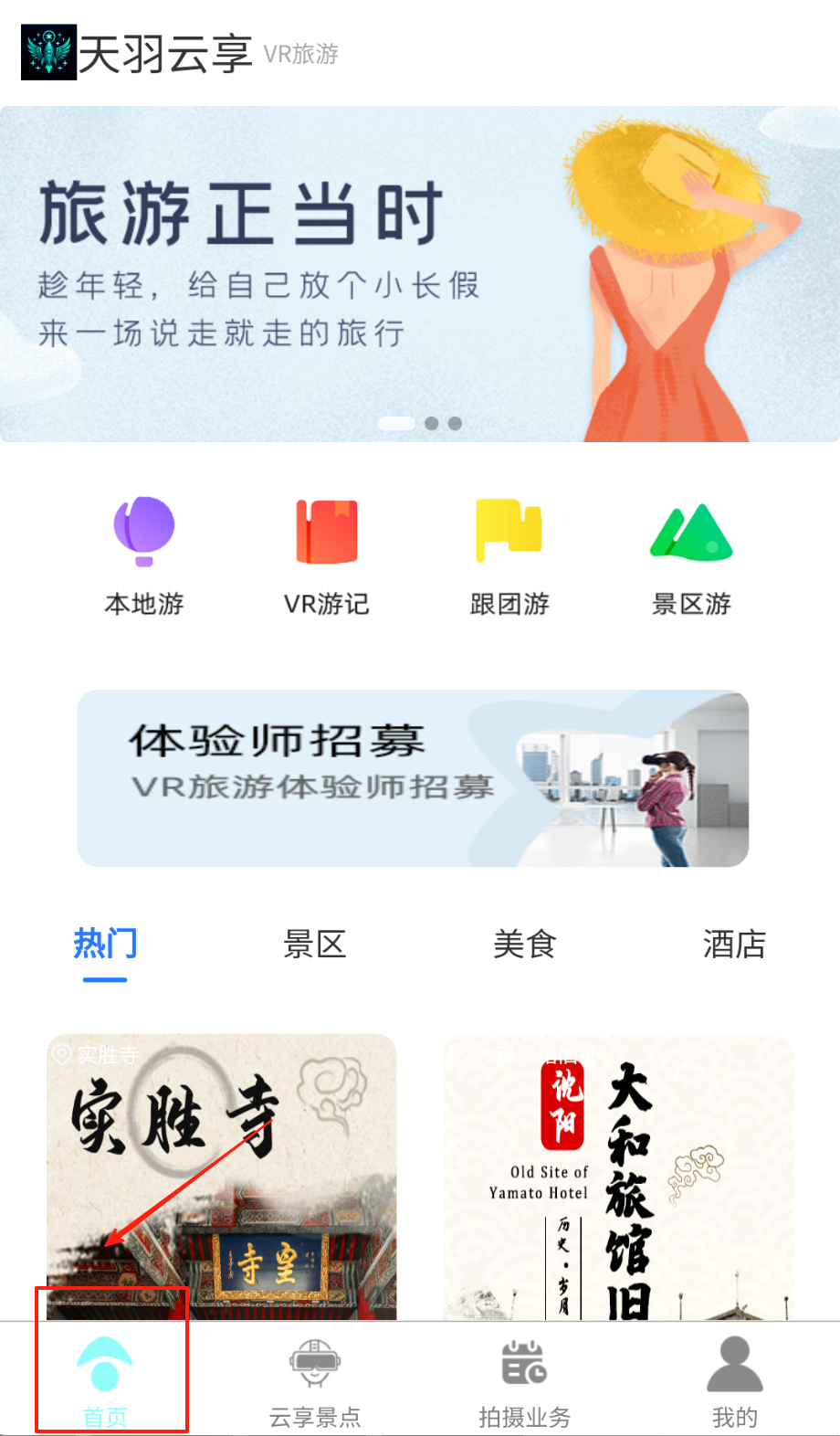Go to the 首页 home tab
This screenshot has height=1436, width=840.
pos(106,1379)
